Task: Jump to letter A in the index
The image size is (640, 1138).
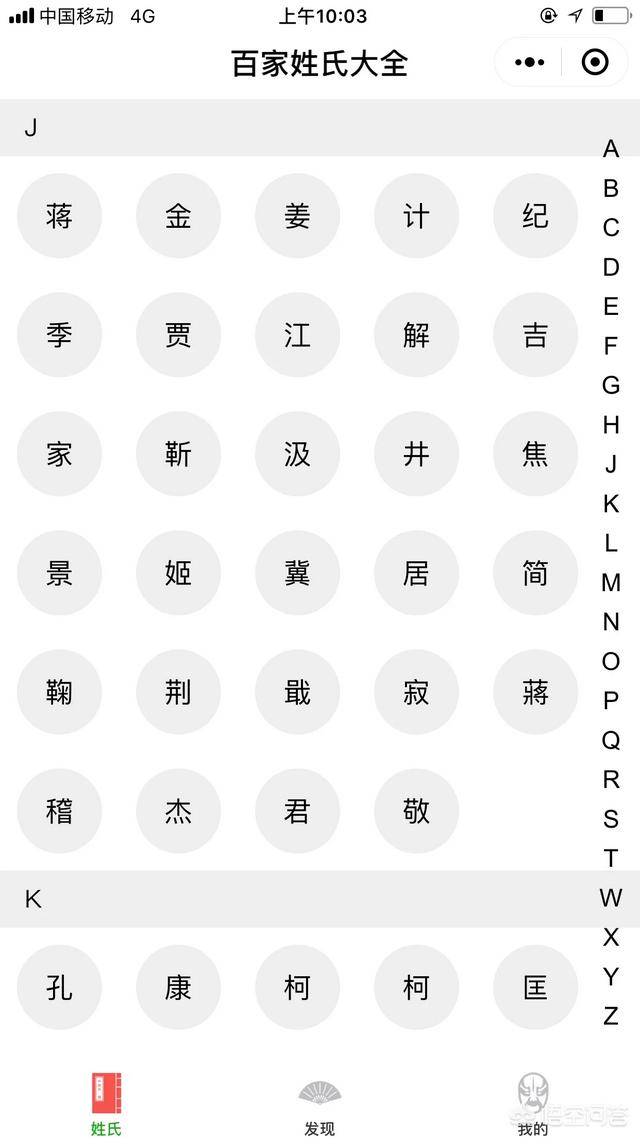Action: (x=611, y=149)
